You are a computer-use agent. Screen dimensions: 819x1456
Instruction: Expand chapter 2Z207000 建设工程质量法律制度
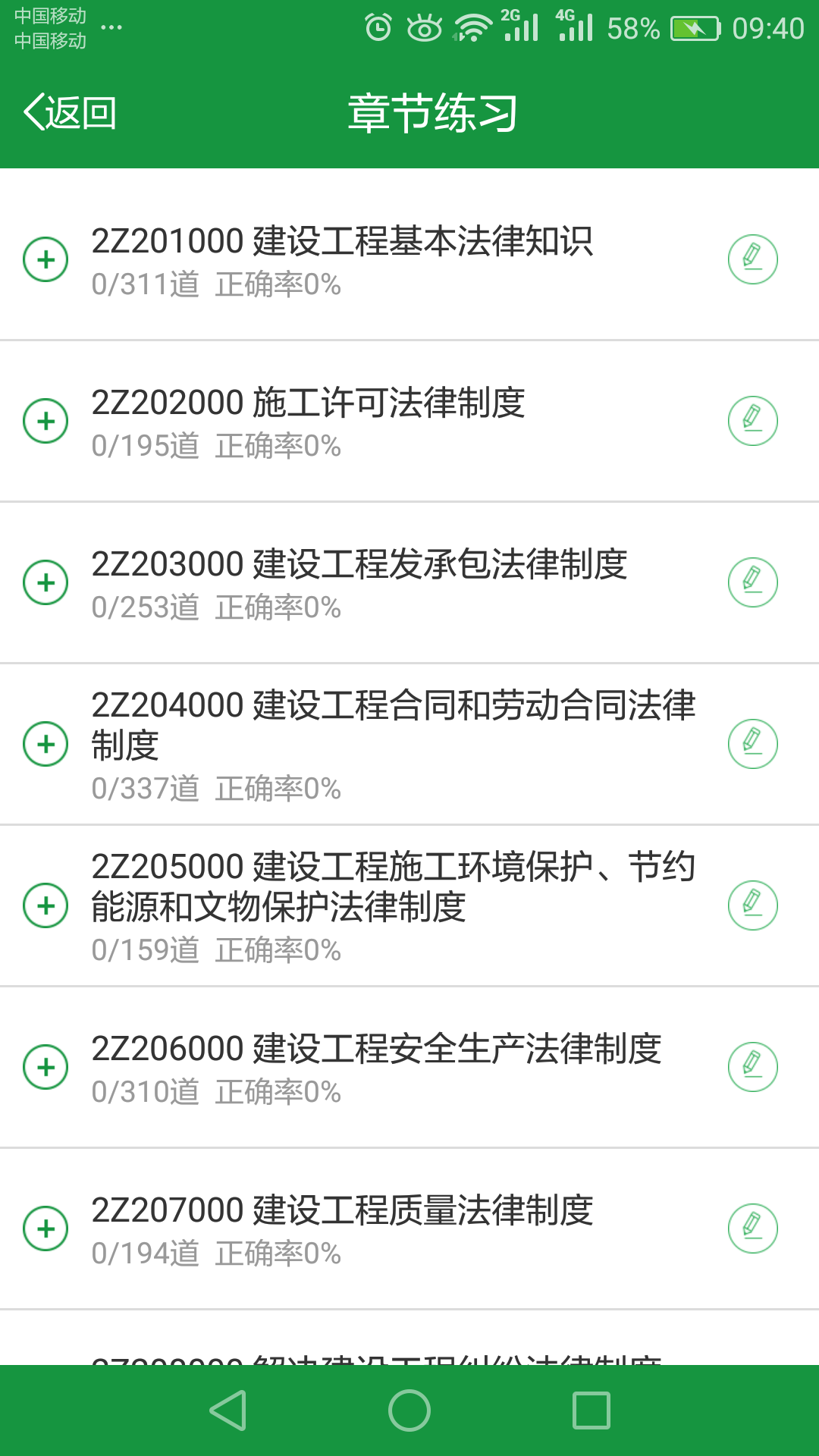(x=46, y=1228)
